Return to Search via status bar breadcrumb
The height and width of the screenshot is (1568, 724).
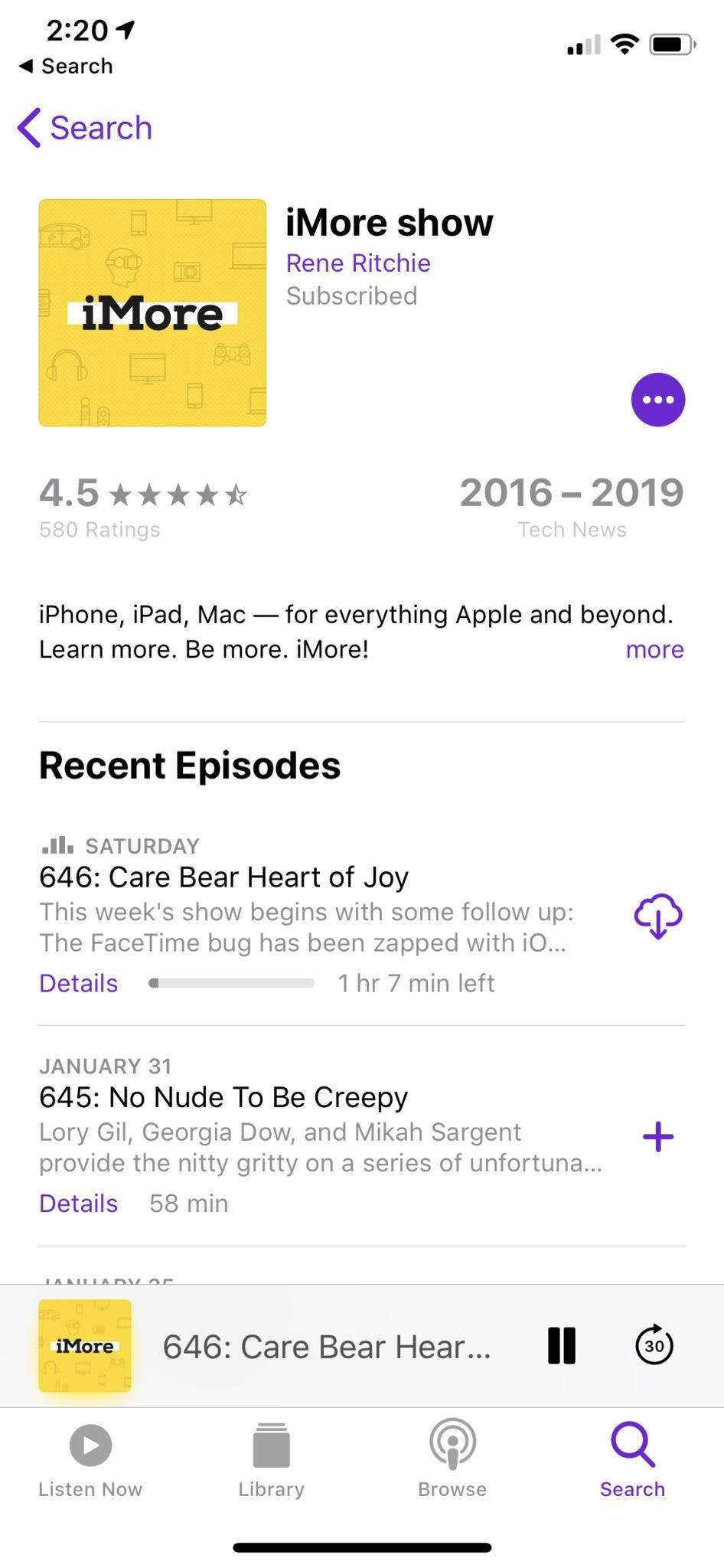65,66
